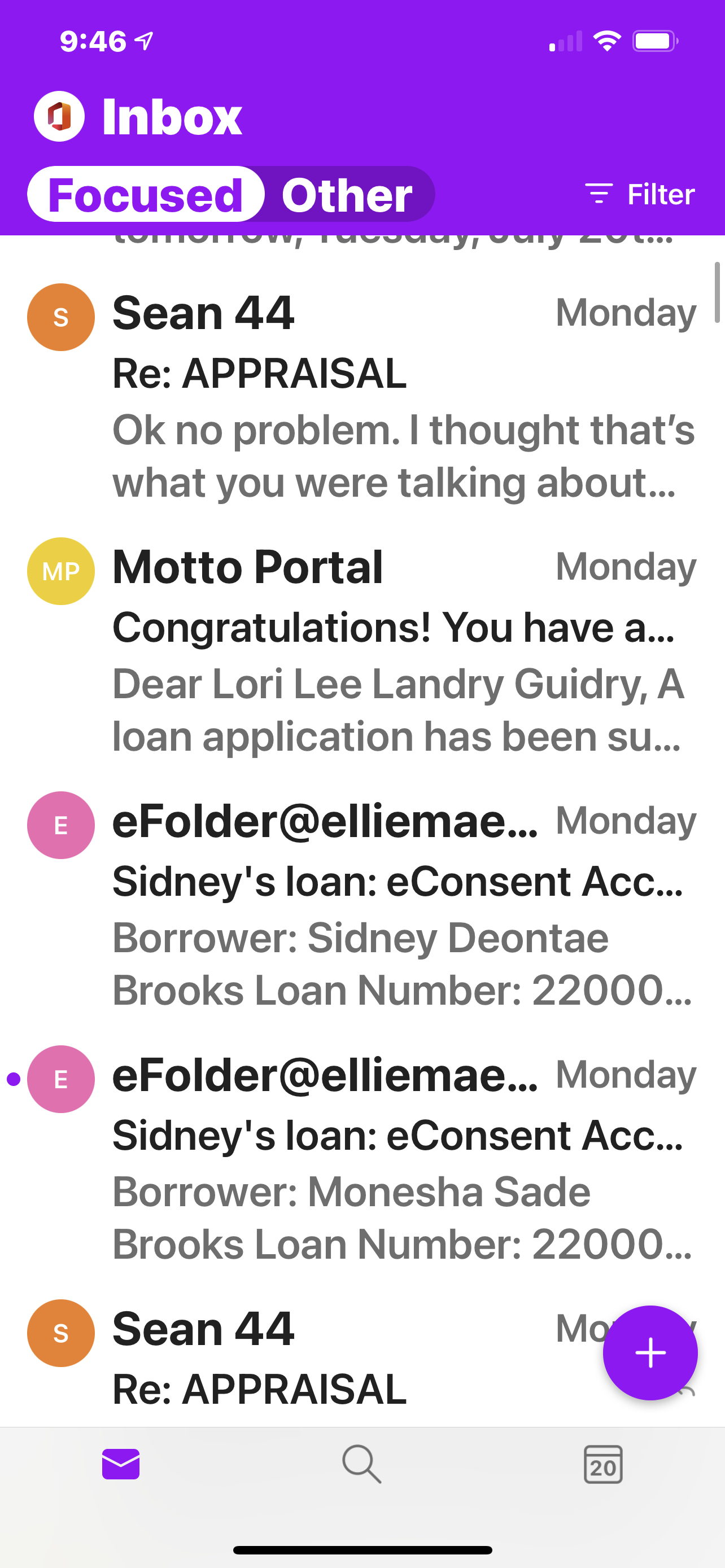Open the Office account avatar menu
The image size is (725, 1568).
click(59, 116)
